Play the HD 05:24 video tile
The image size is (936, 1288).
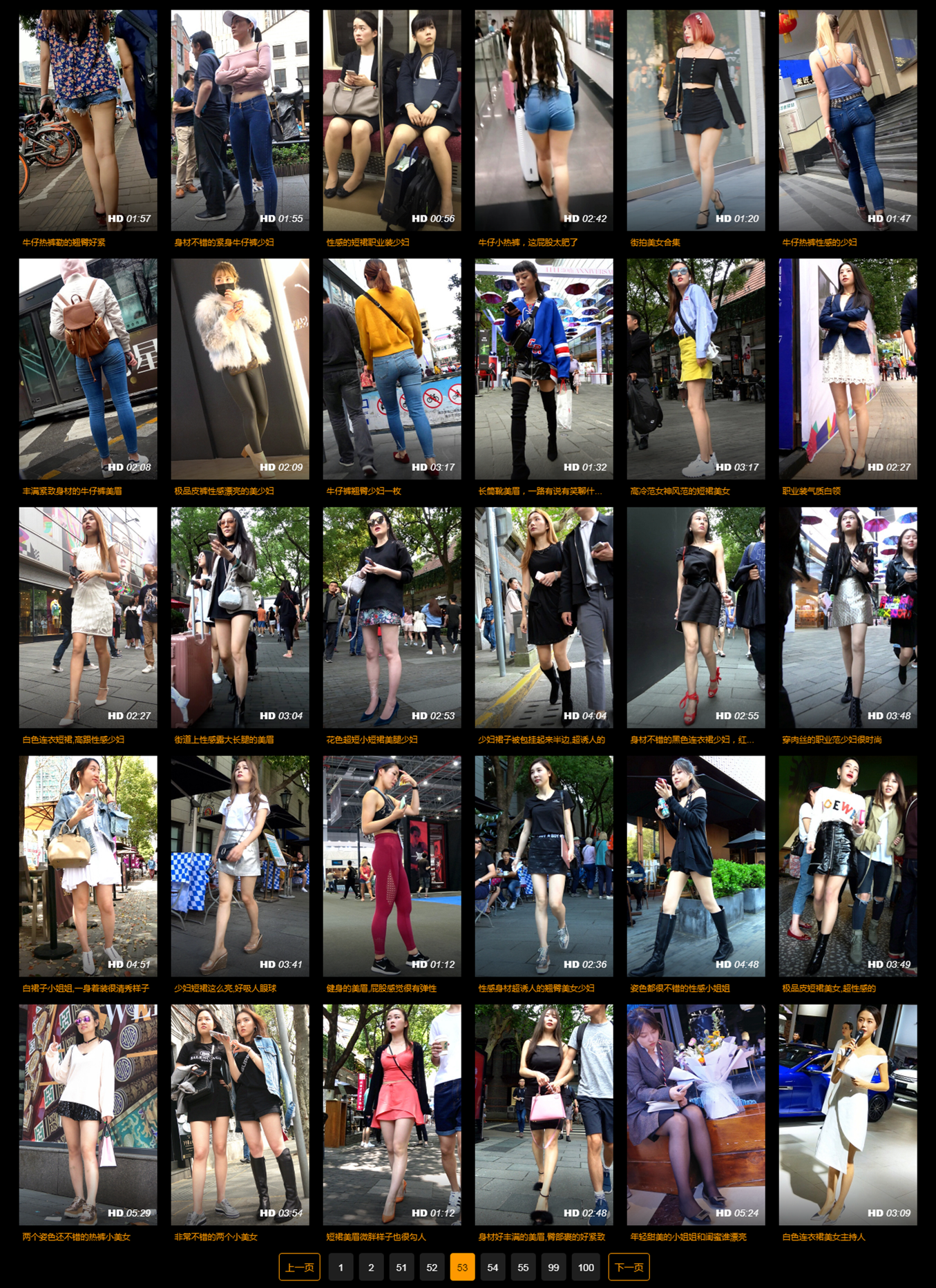click(696, 1114)
